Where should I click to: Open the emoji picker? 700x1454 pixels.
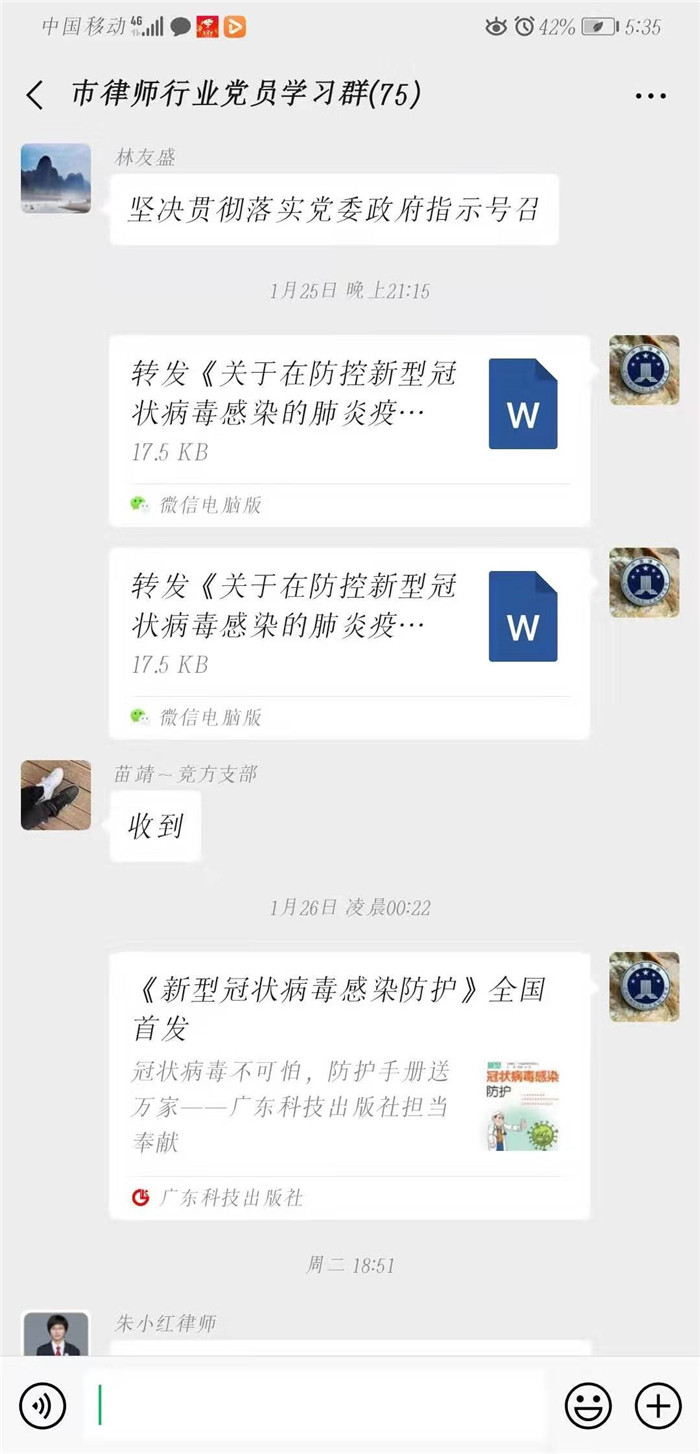pos(588,1406)
